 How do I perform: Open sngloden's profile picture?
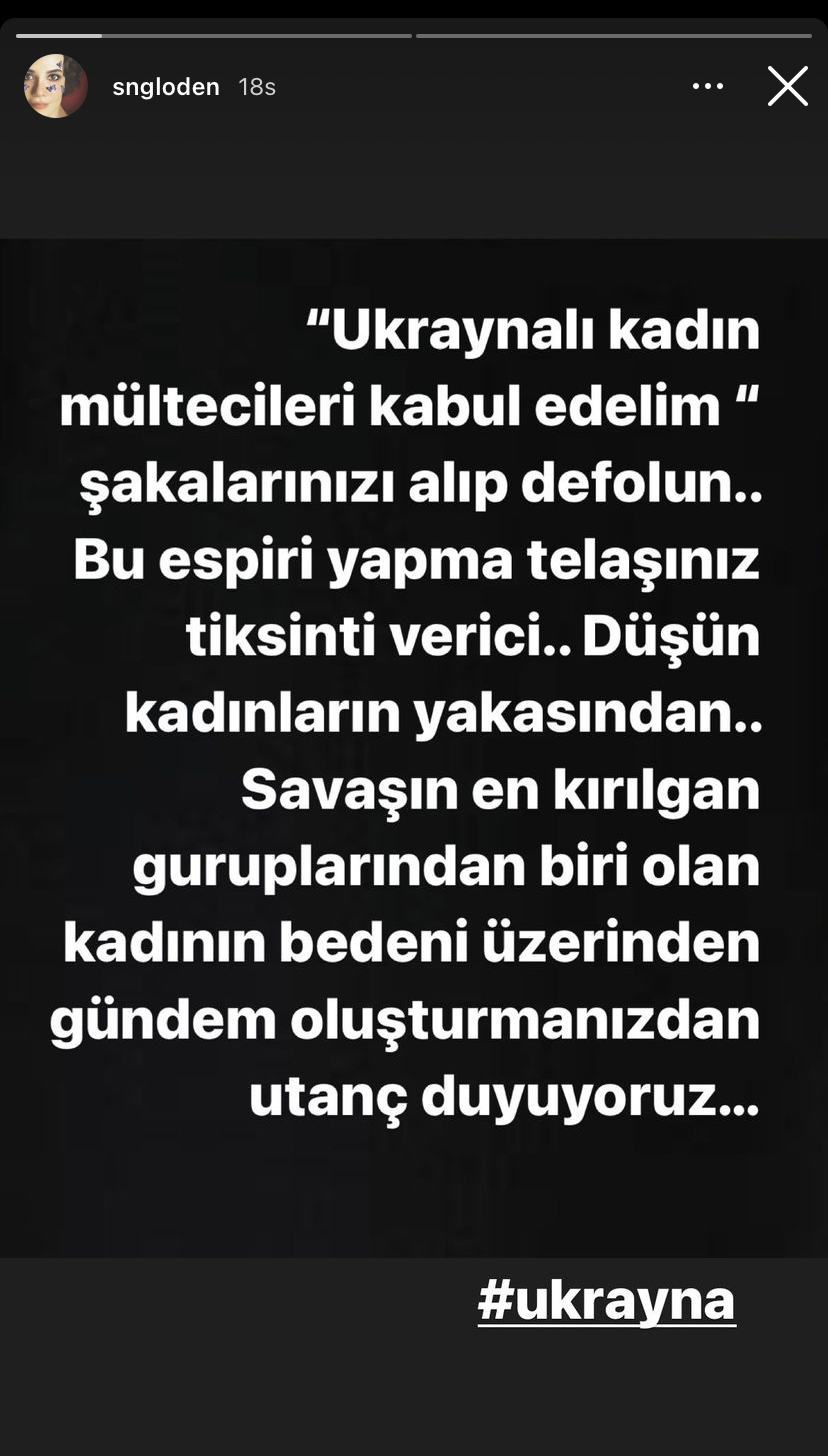click(x=56, y=86)
